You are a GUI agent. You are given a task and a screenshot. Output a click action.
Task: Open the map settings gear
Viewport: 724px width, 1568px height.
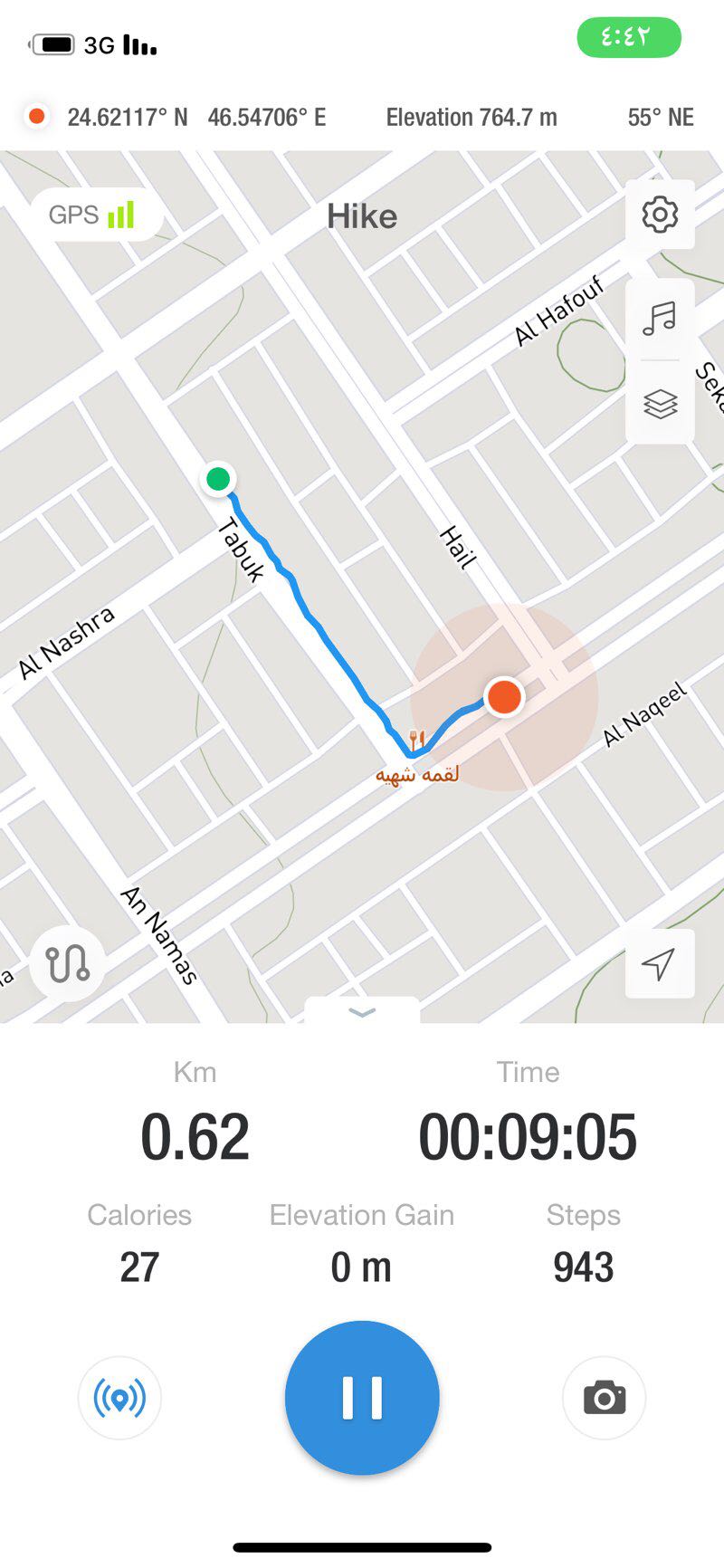(x=660, y=215)
